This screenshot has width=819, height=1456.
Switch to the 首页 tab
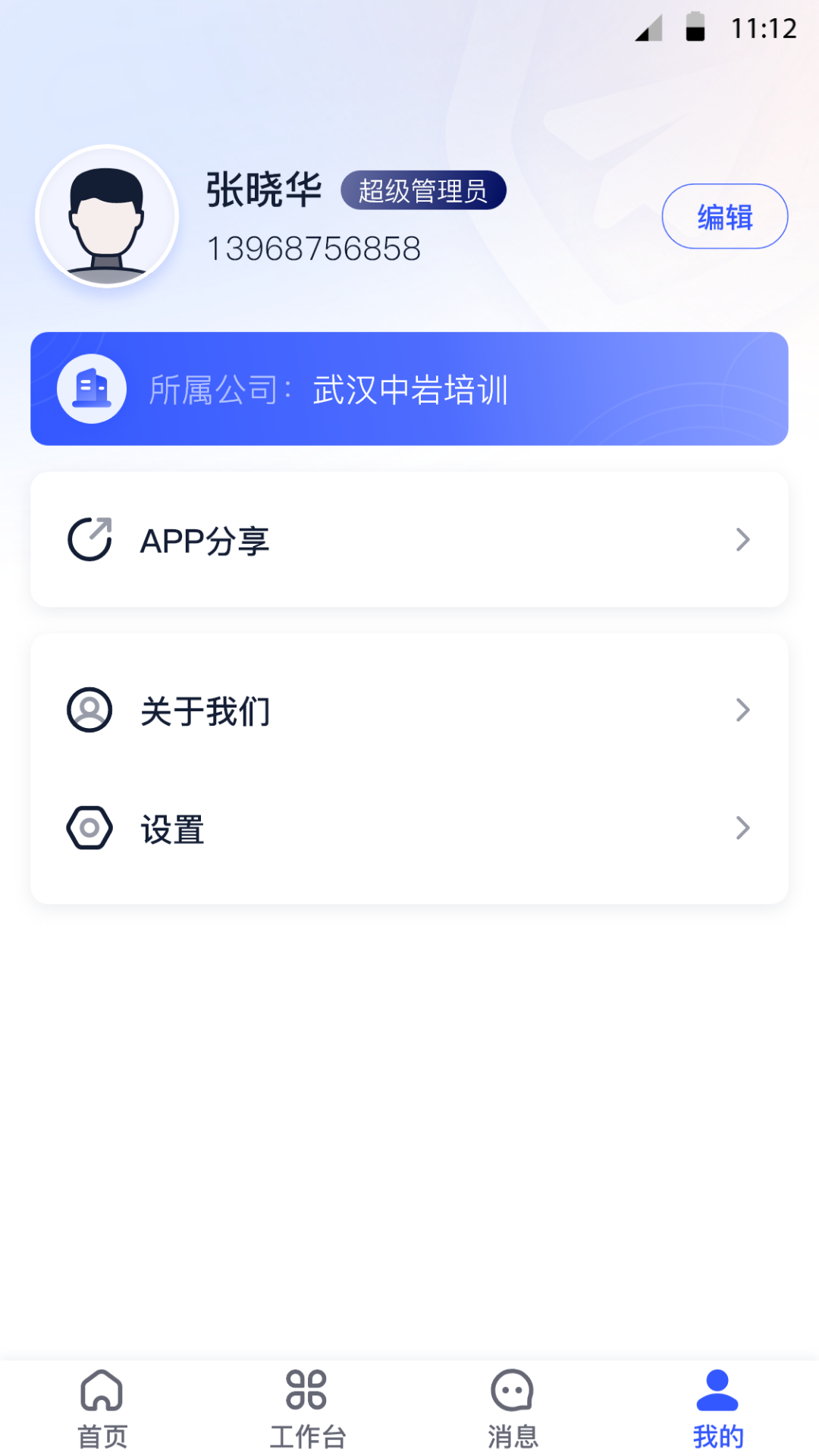[102, 1410]
